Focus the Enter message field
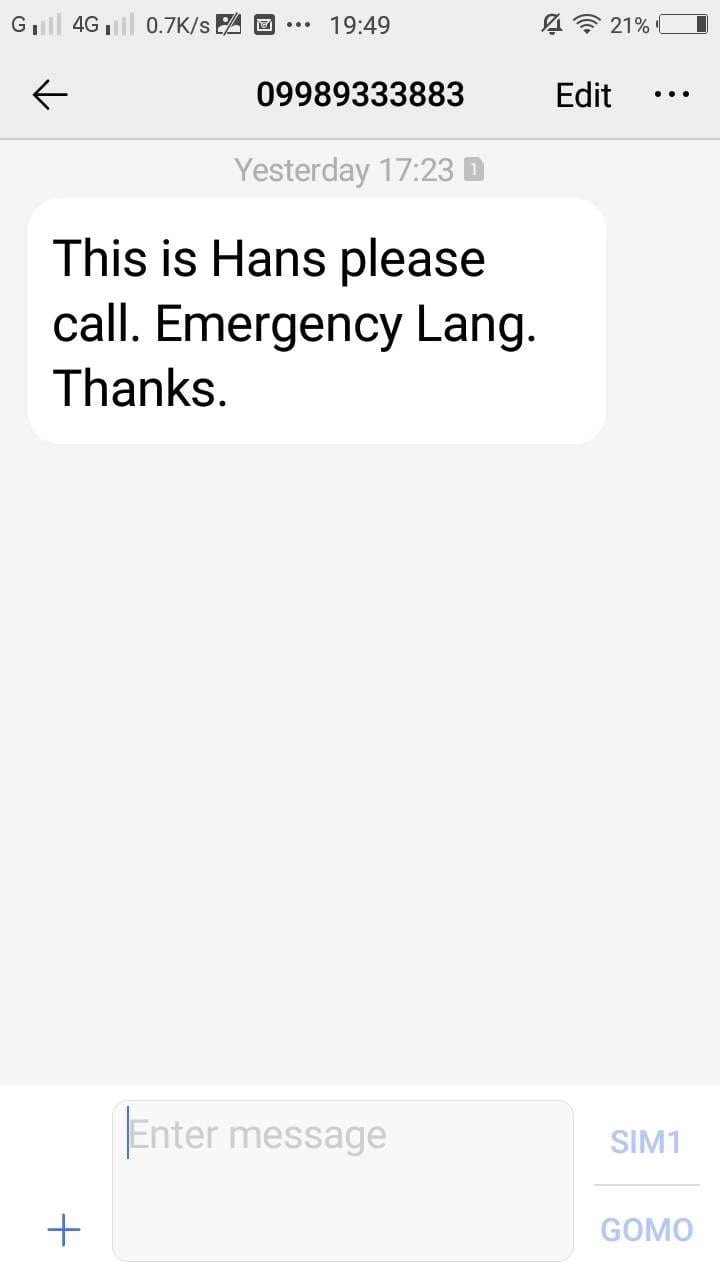The height and width of the screenshot is (1280, 720). pos(343,1180)
